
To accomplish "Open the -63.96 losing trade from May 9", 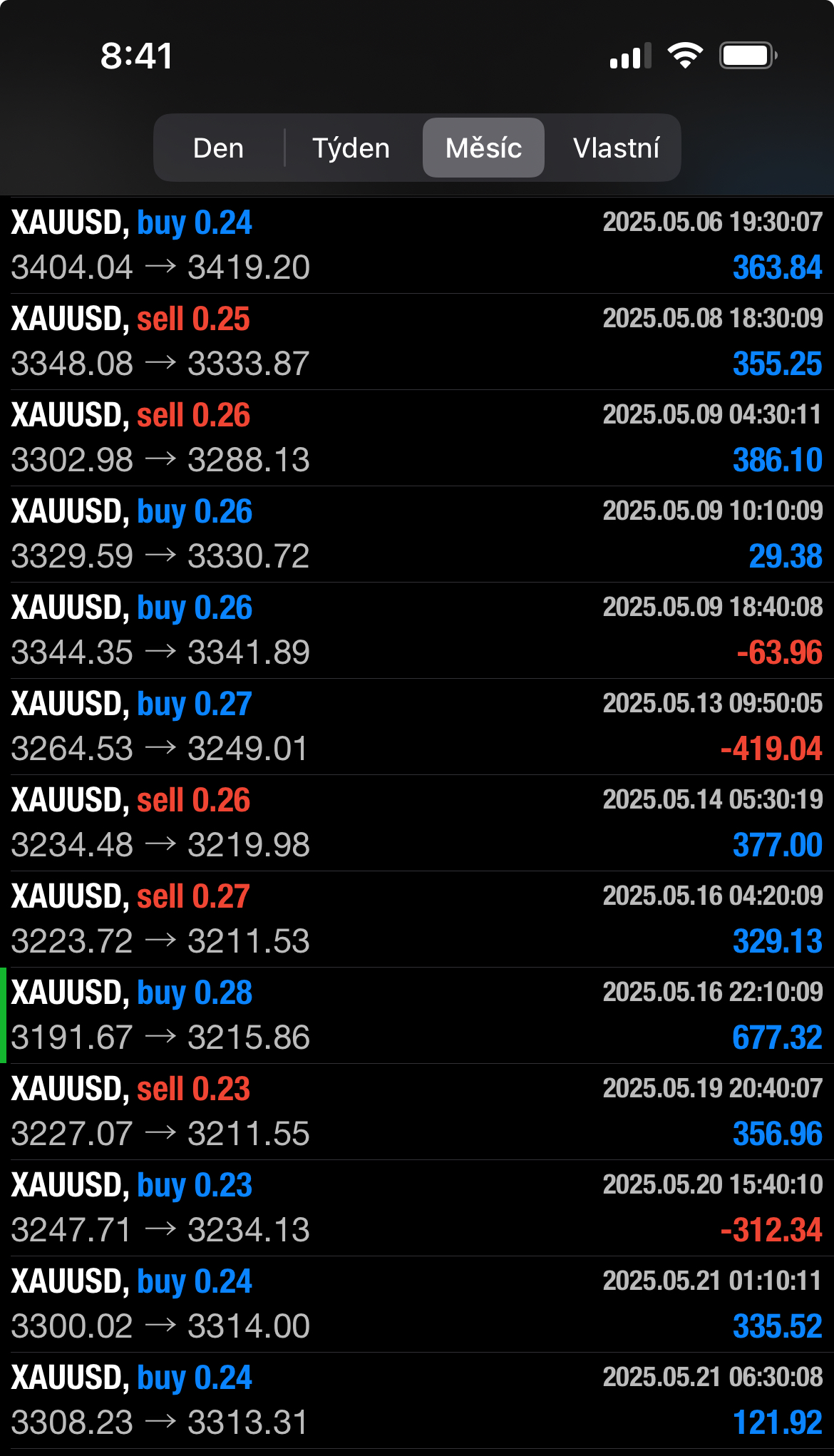I will point(417,630).
